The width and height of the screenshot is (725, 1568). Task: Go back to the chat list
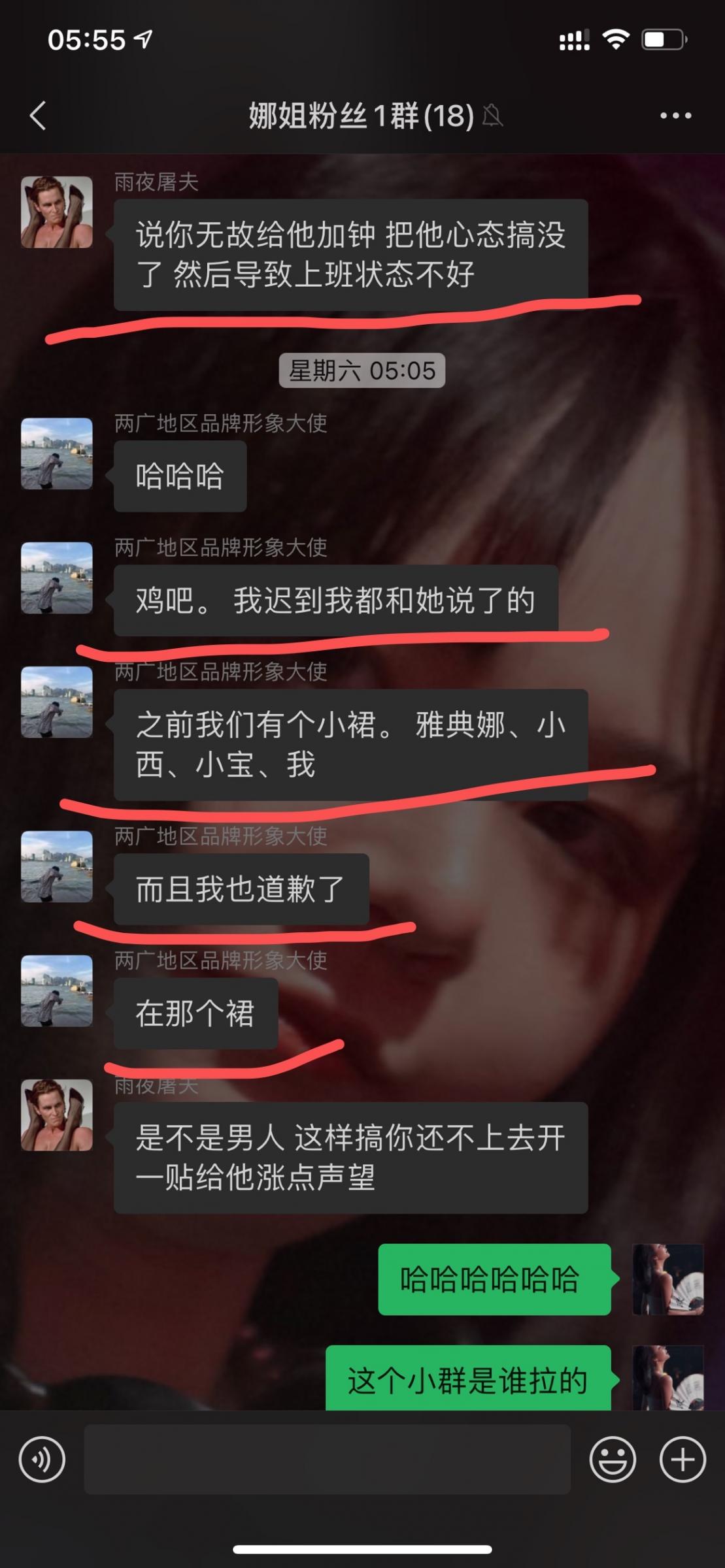point(38,116)
